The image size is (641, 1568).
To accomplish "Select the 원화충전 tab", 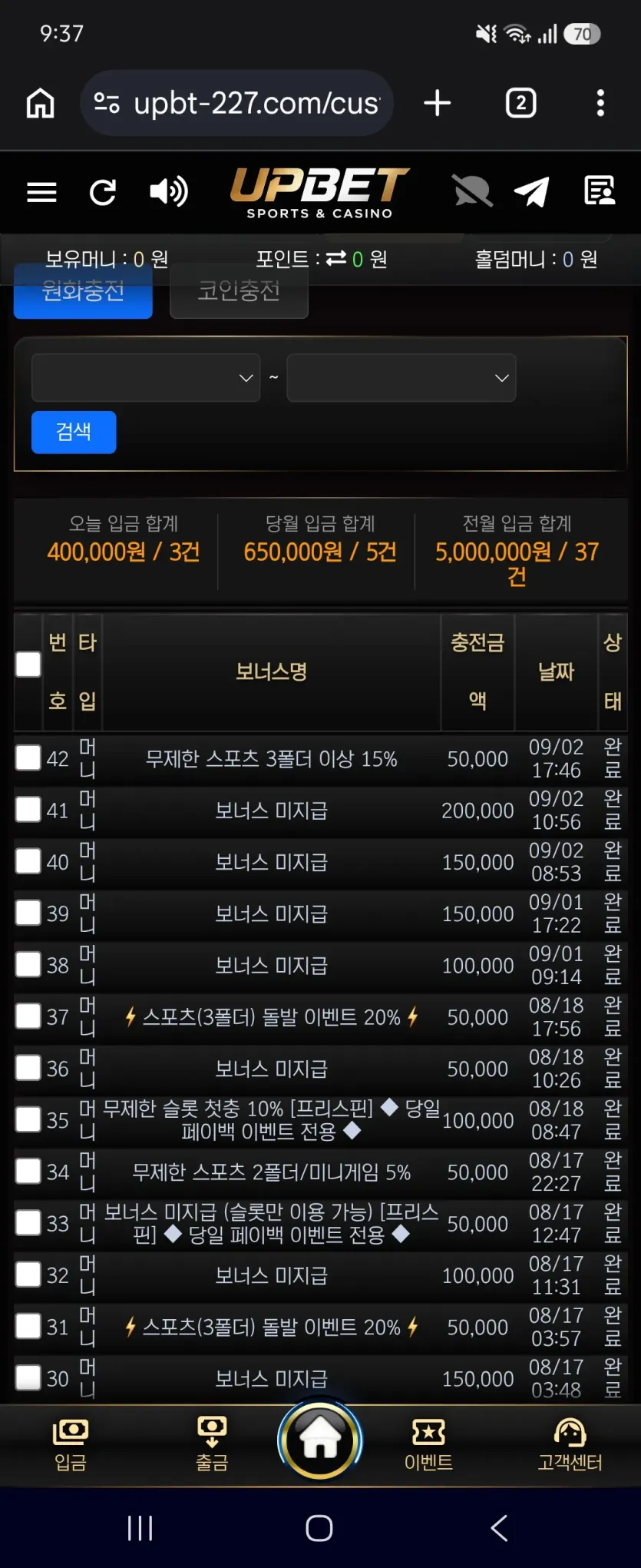I will [x=83, y=291].
